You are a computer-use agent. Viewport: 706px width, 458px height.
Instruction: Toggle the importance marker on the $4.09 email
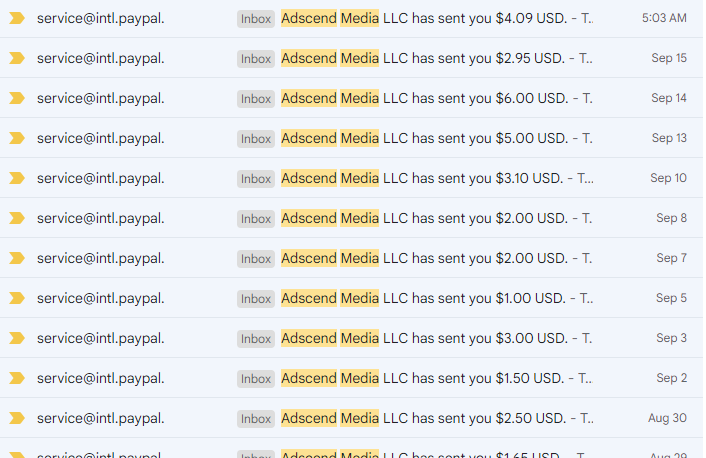click(x=16, y=18)
